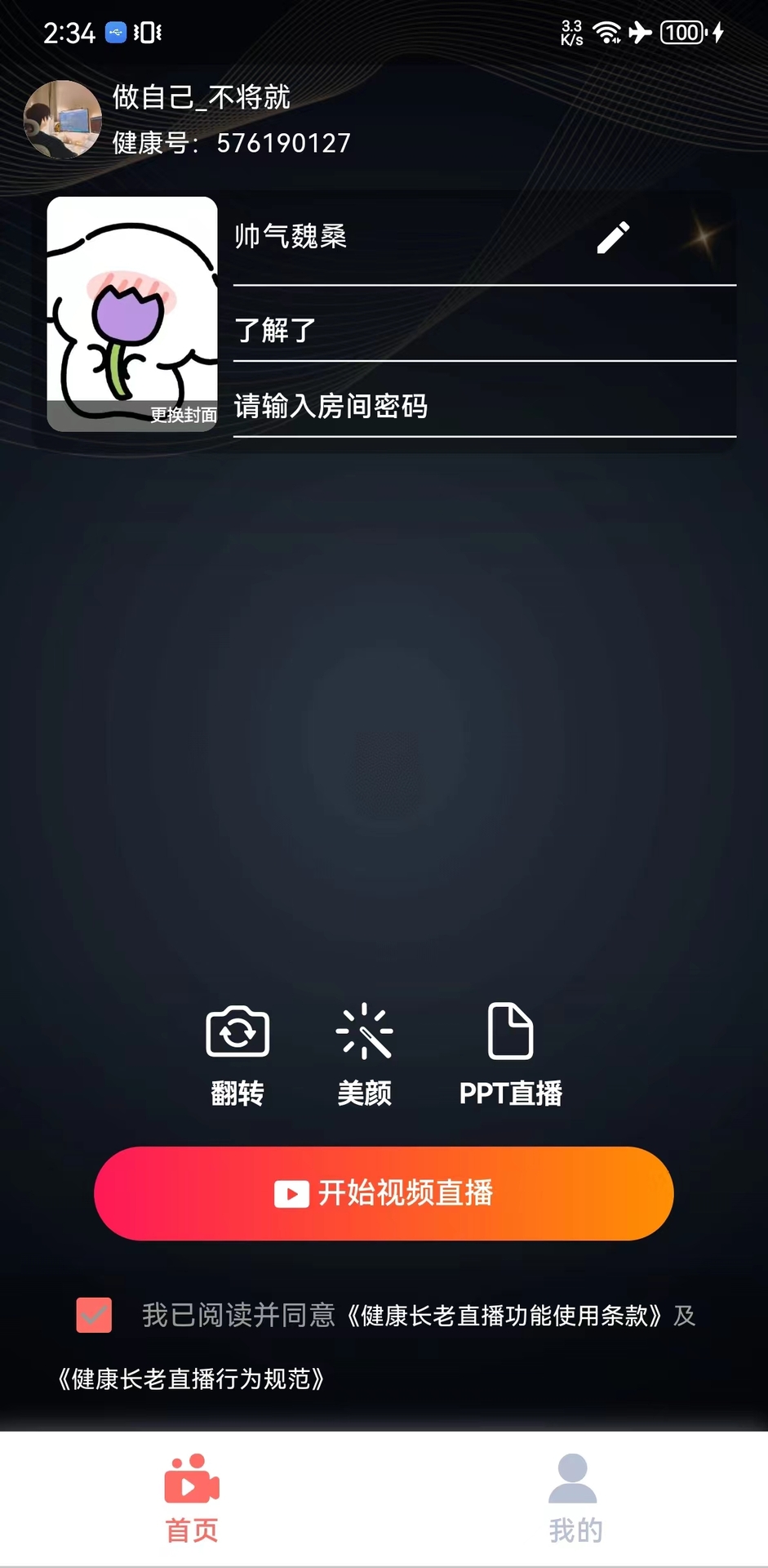Open the 美颜 beauty effects tool
The width and height of the screenshot is (768, 1568).
(365, 1031)
